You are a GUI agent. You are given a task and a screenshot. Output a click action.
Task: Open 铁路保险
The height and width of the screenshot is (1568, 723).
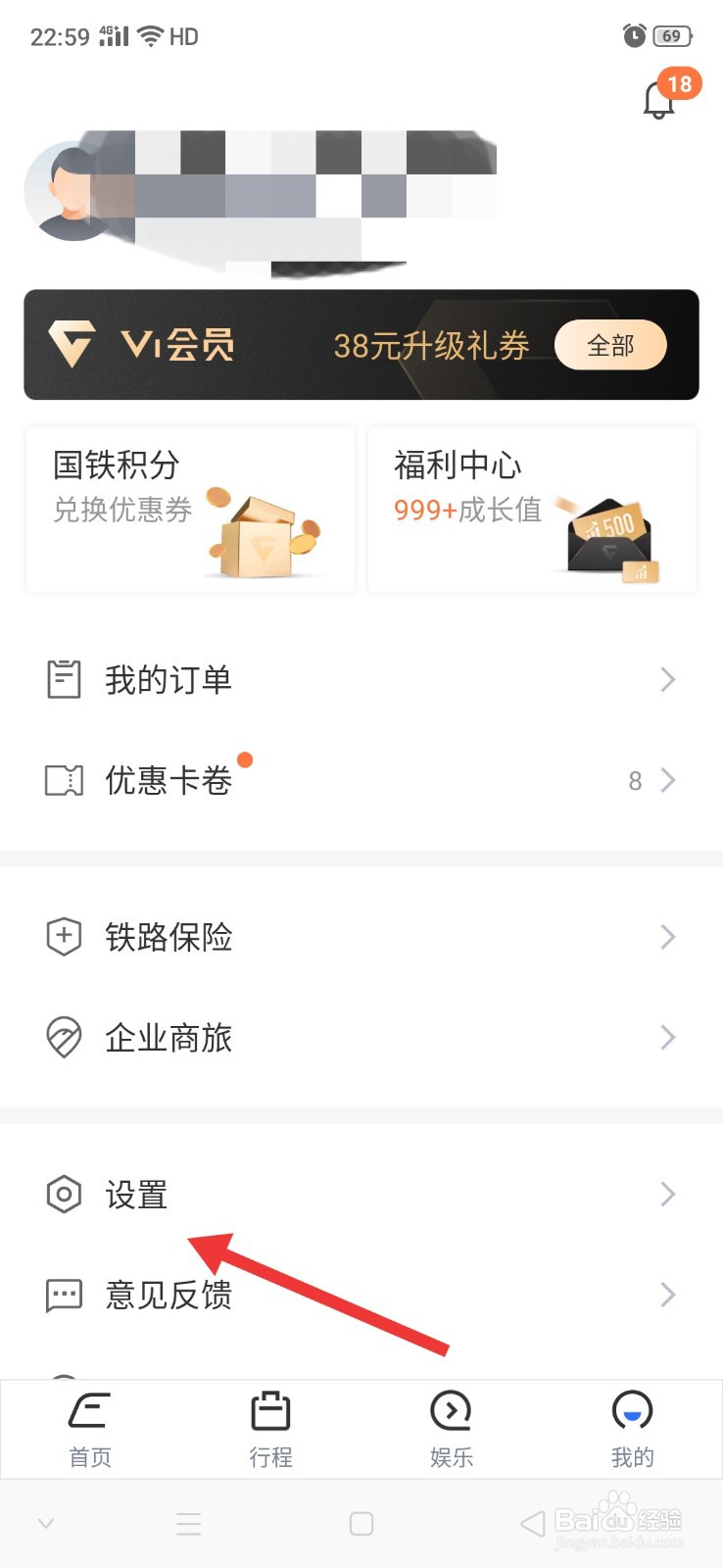(x=361, y=937)
